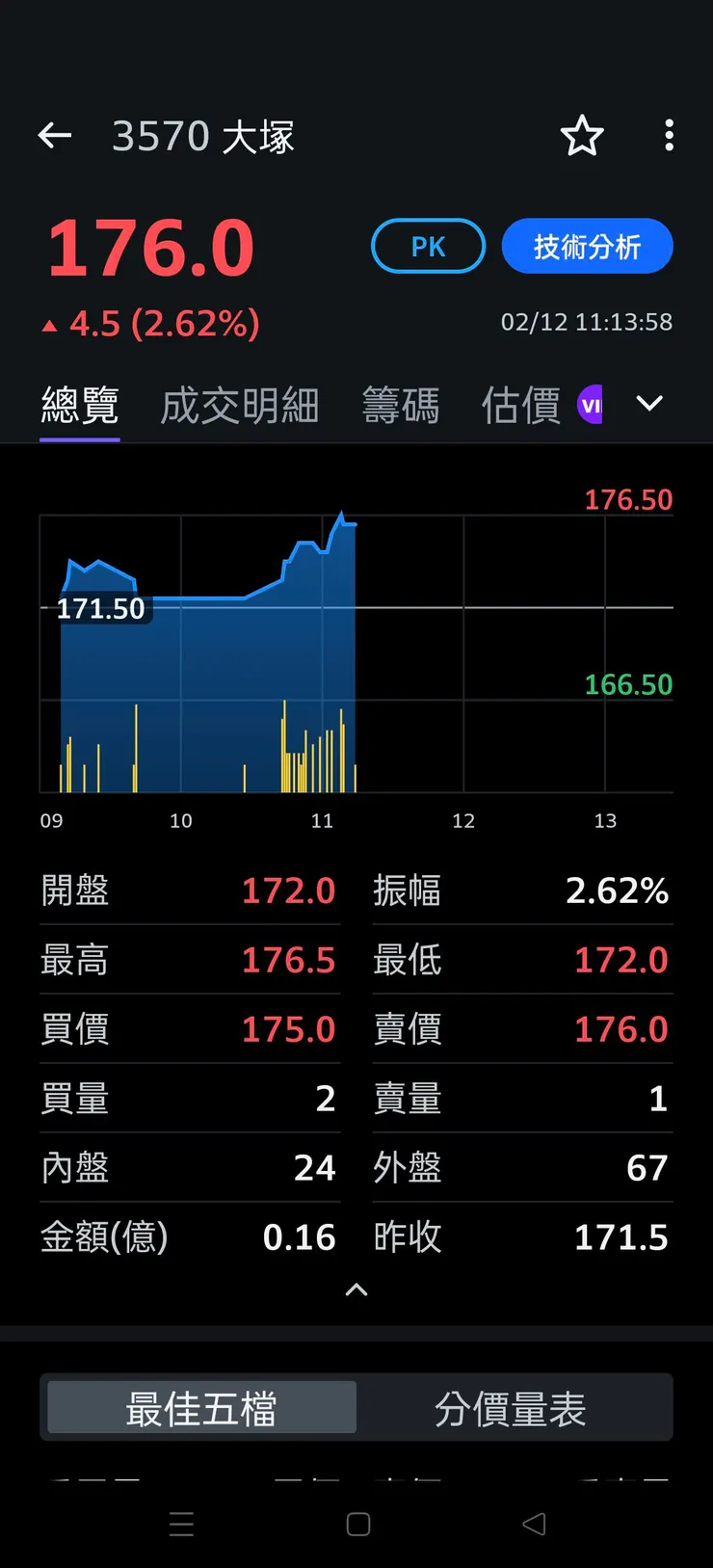Viewport: 713px width, 1568px height.
Task: Tap the purple VIP badge icon
Action: point(592,404)
